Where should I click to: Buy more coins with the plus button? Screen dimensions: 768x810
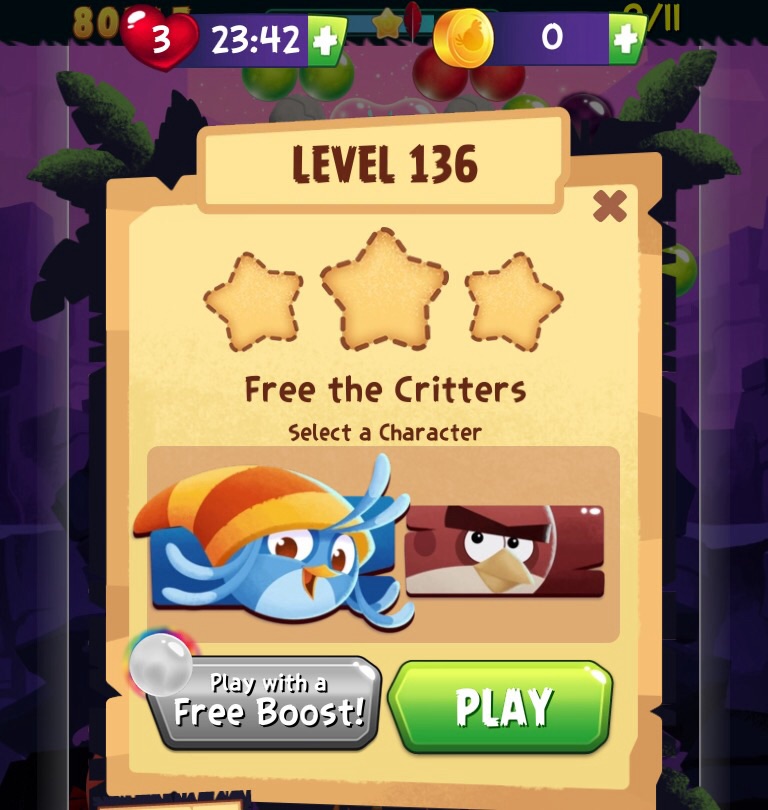point(626,39)
